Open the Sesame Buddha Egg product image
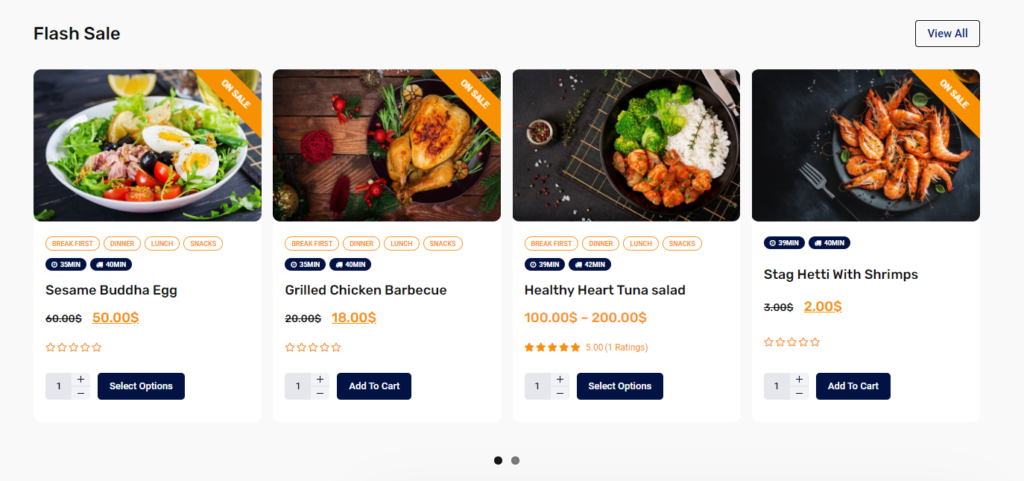The width and height of the screenshot is (1024, 481). tap(147, 145)
